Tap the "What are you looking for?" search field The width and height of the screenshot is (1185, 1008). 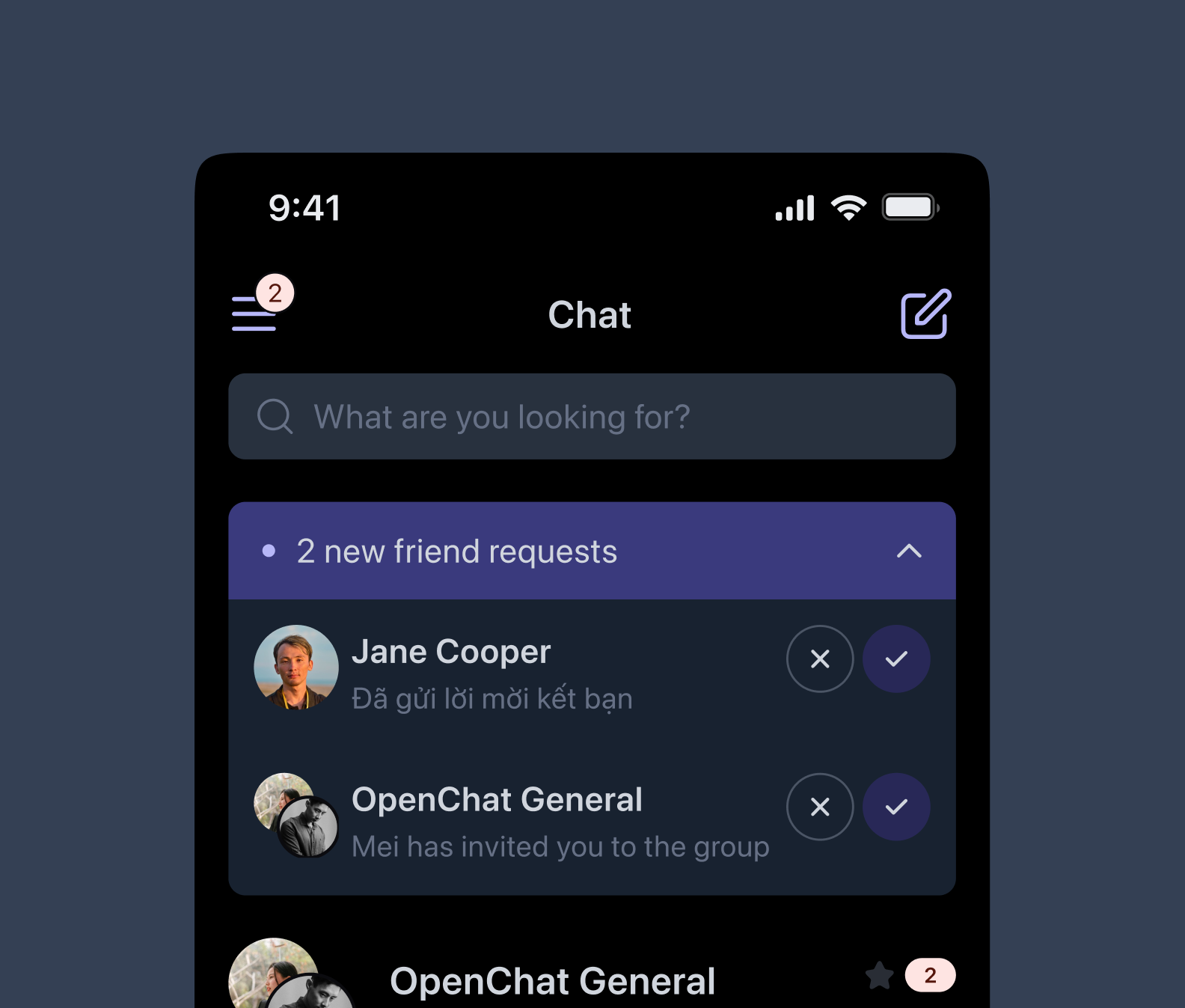tap(592, 416)
